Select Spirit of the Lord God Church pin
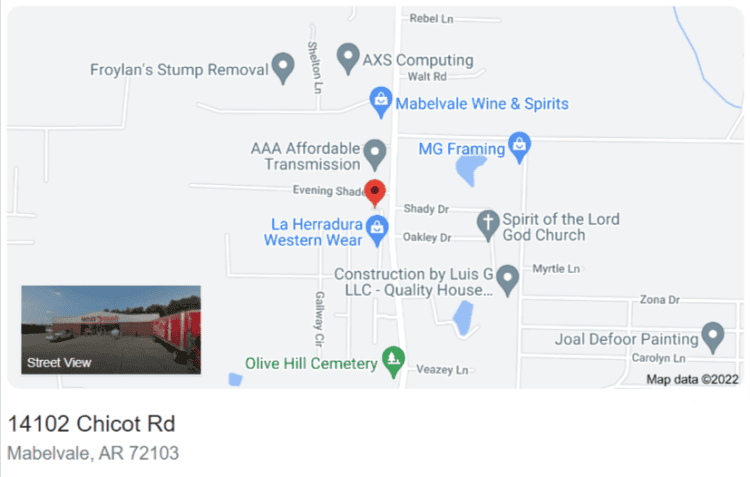This screenshot has width=750, height=477. 487,223
